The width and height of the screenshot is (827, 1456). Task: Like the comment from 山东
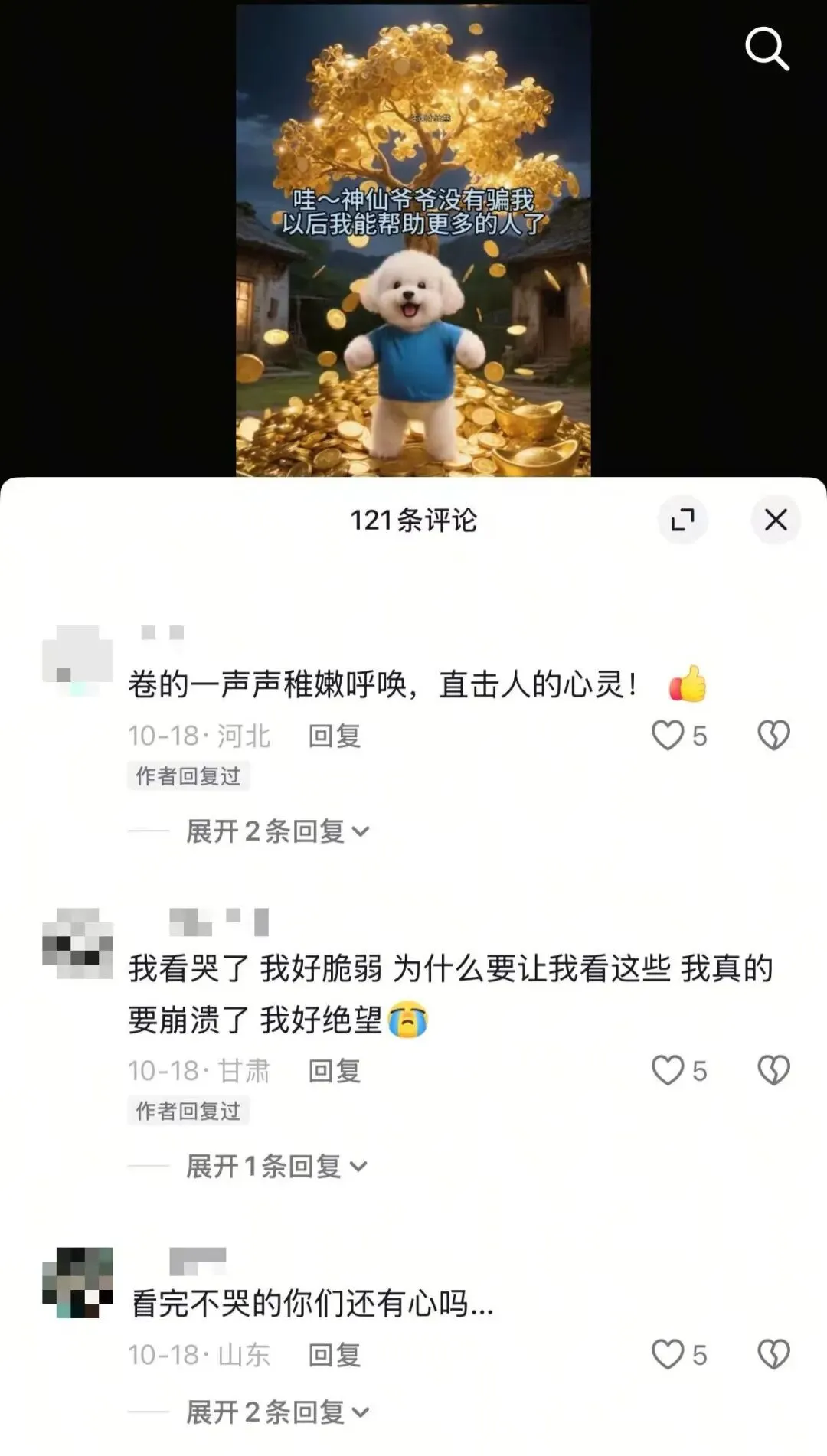coord(668,1354)
